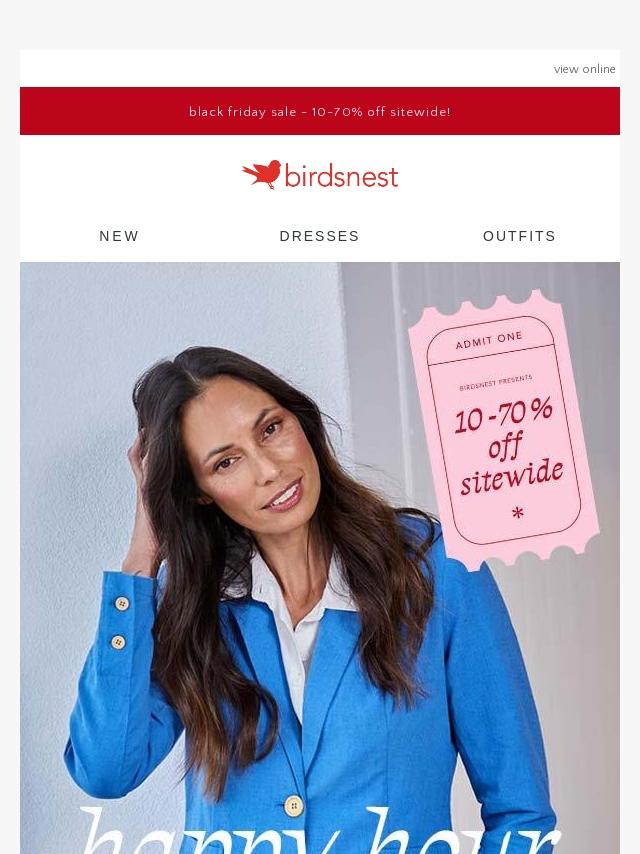Visit the birdsnest homepage via the header logo
This screenshot has width=640, height=854.
pos(320,175)
